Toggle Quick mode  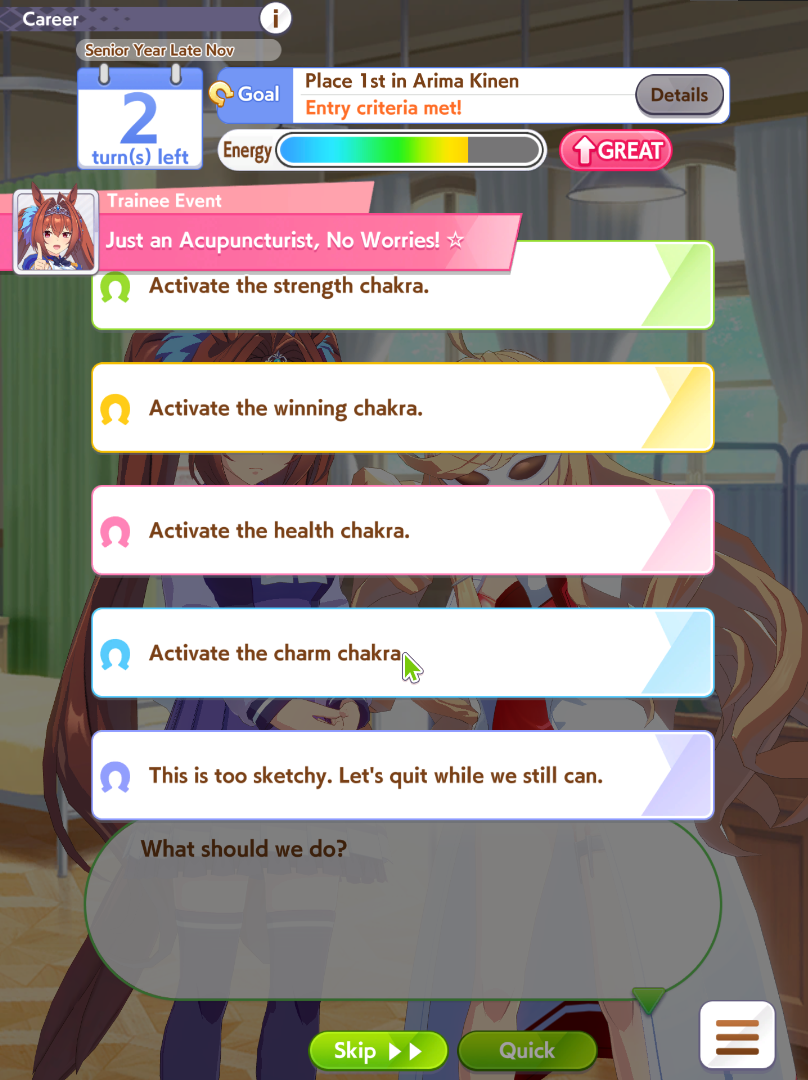tap(527, 1050)
